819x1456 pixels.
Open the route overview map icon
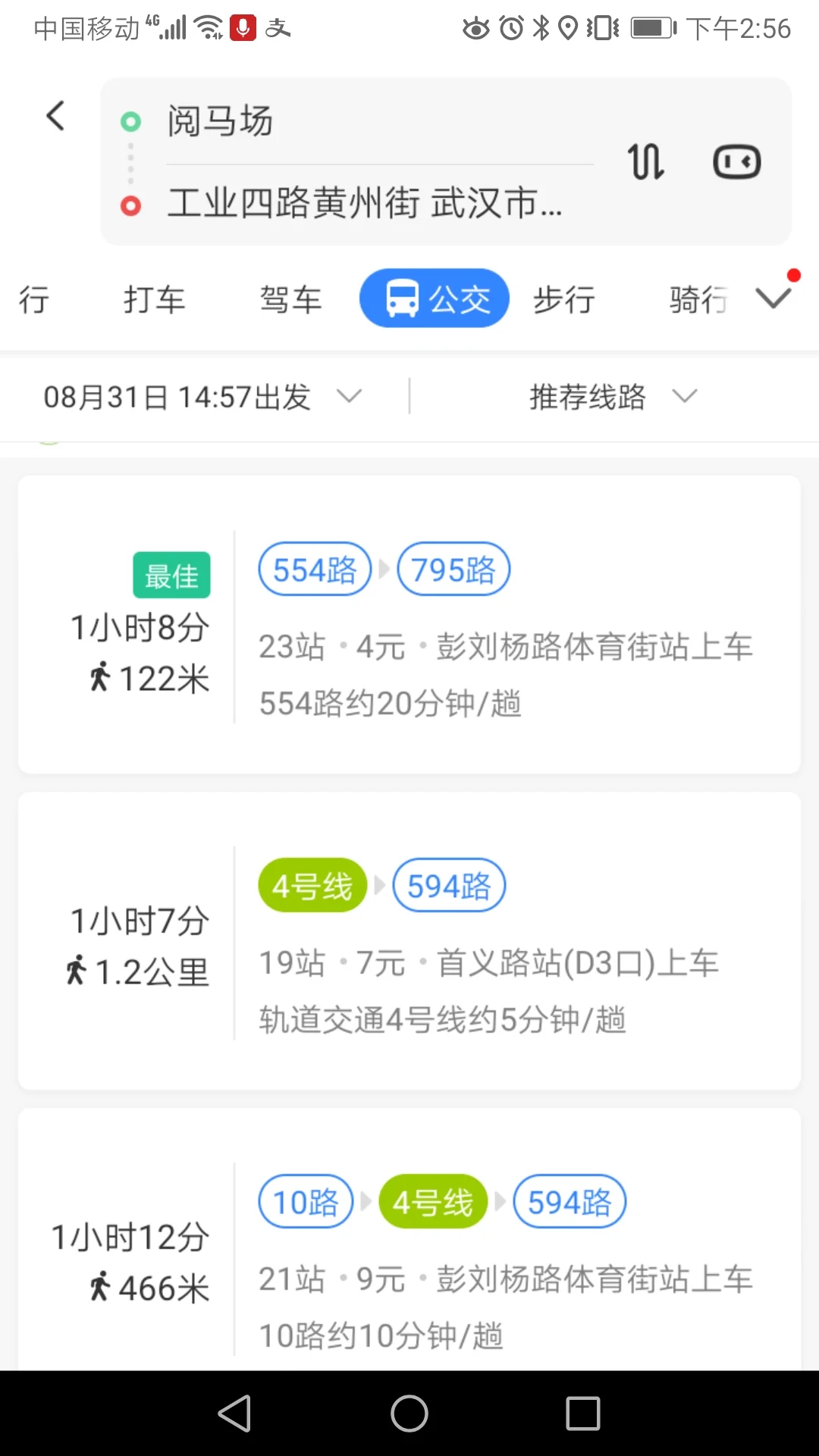coord(736,161)
